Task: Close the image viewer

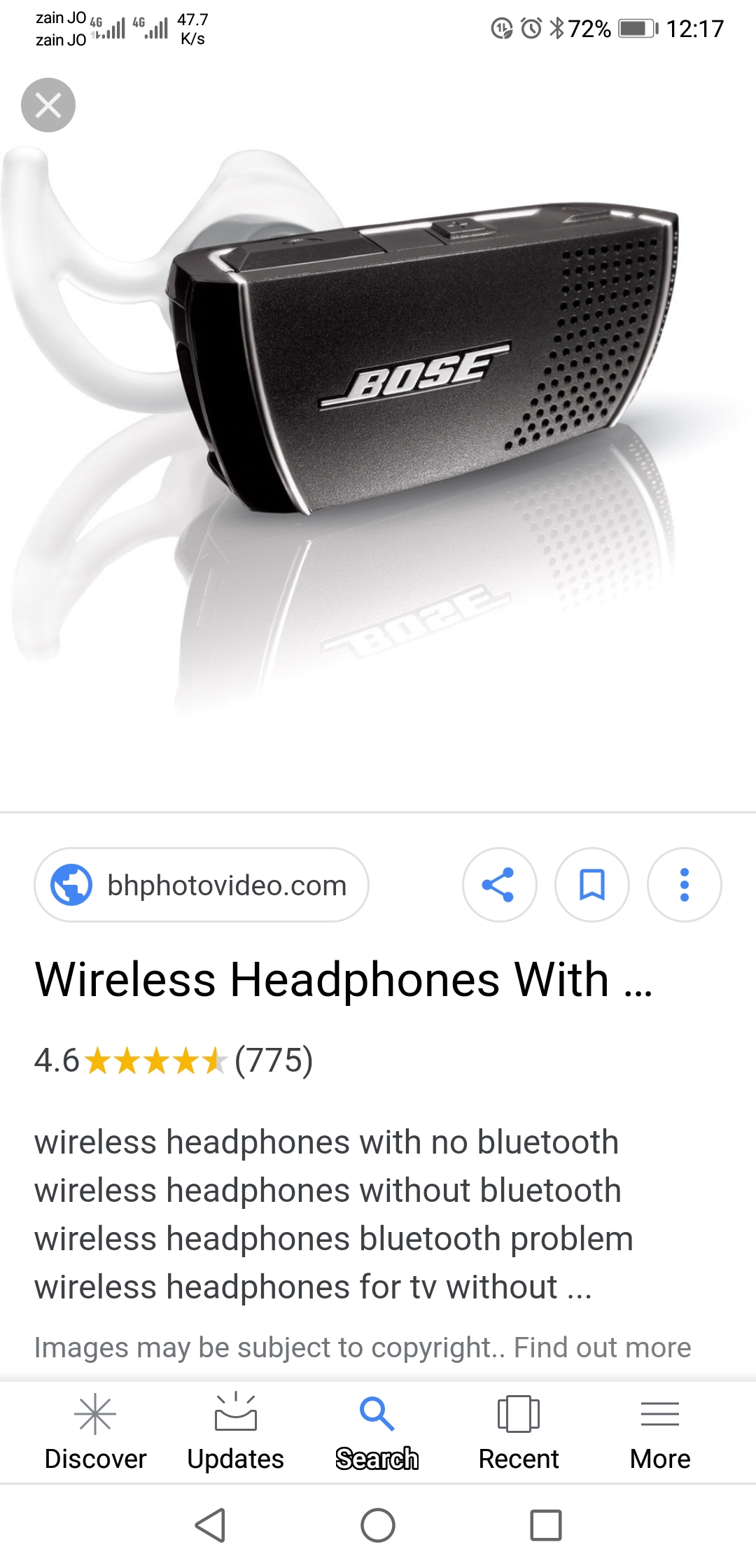Action: (48, 106)
